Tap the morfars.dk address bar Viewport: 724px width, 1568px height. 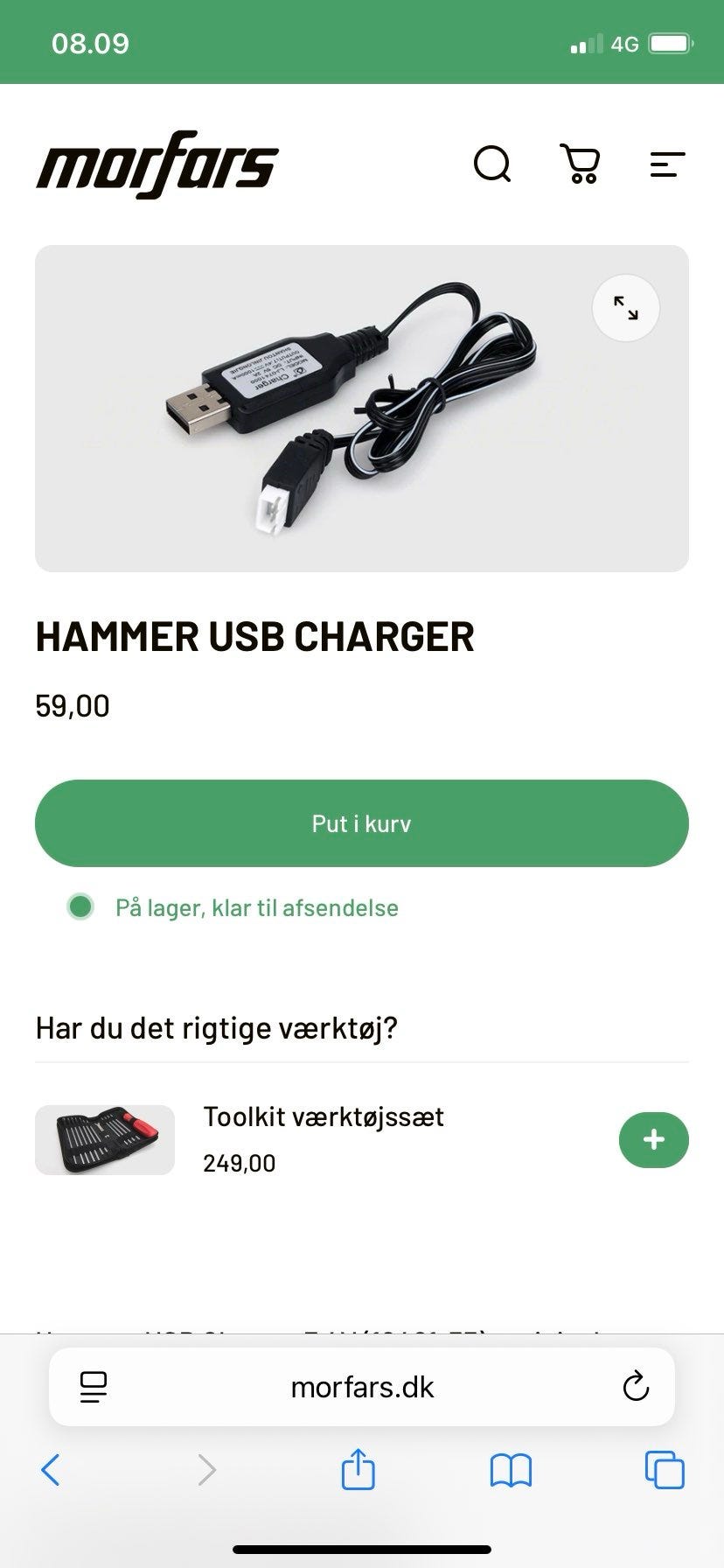pyautogui.click(x=362, y=1387)
